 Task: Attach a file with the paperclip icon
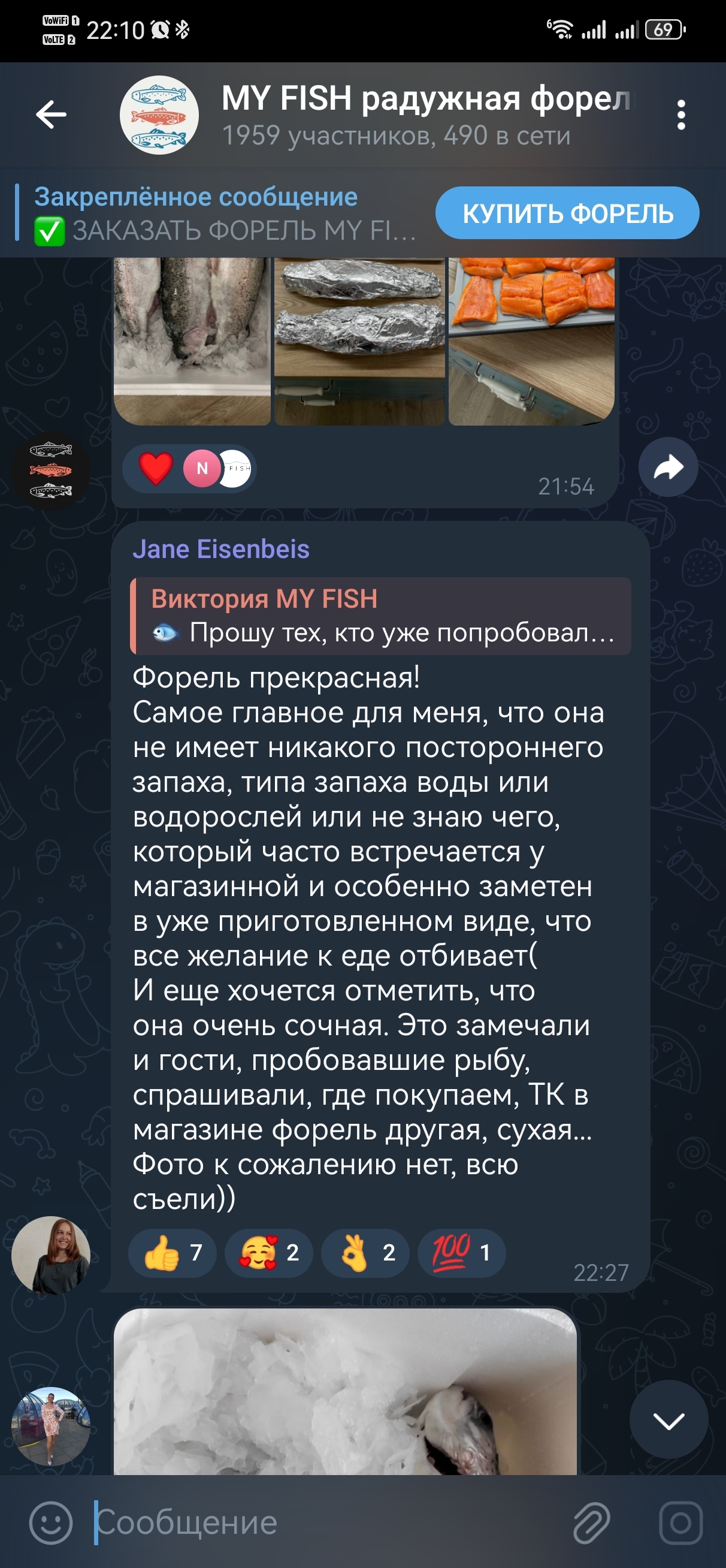(591, 1522)
